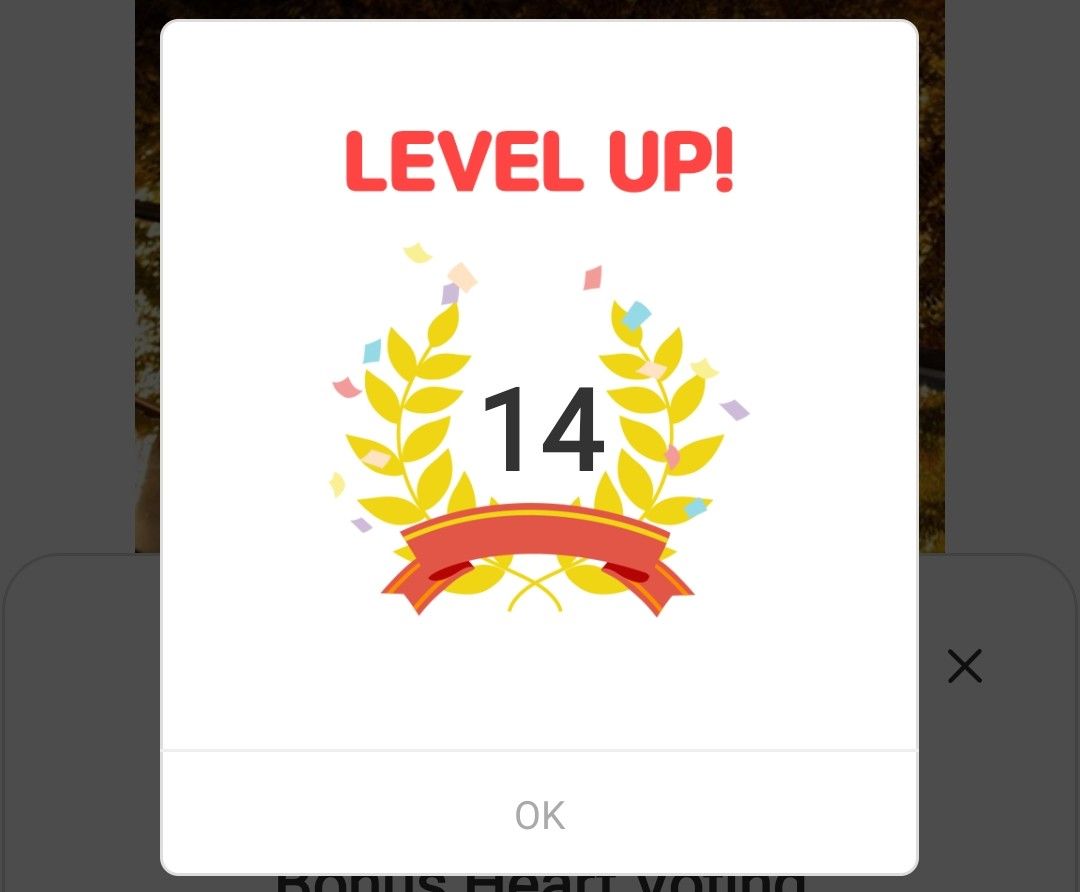Confirm the level up dialog with OK
The image size is (1080, 892).
pos(540,815)
